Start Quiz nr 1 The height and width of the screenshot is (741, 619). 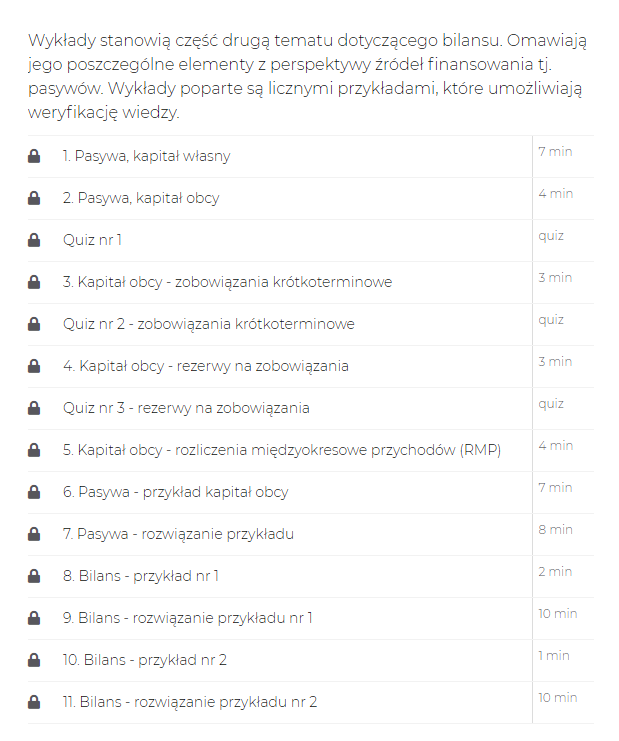pos(92,240)
